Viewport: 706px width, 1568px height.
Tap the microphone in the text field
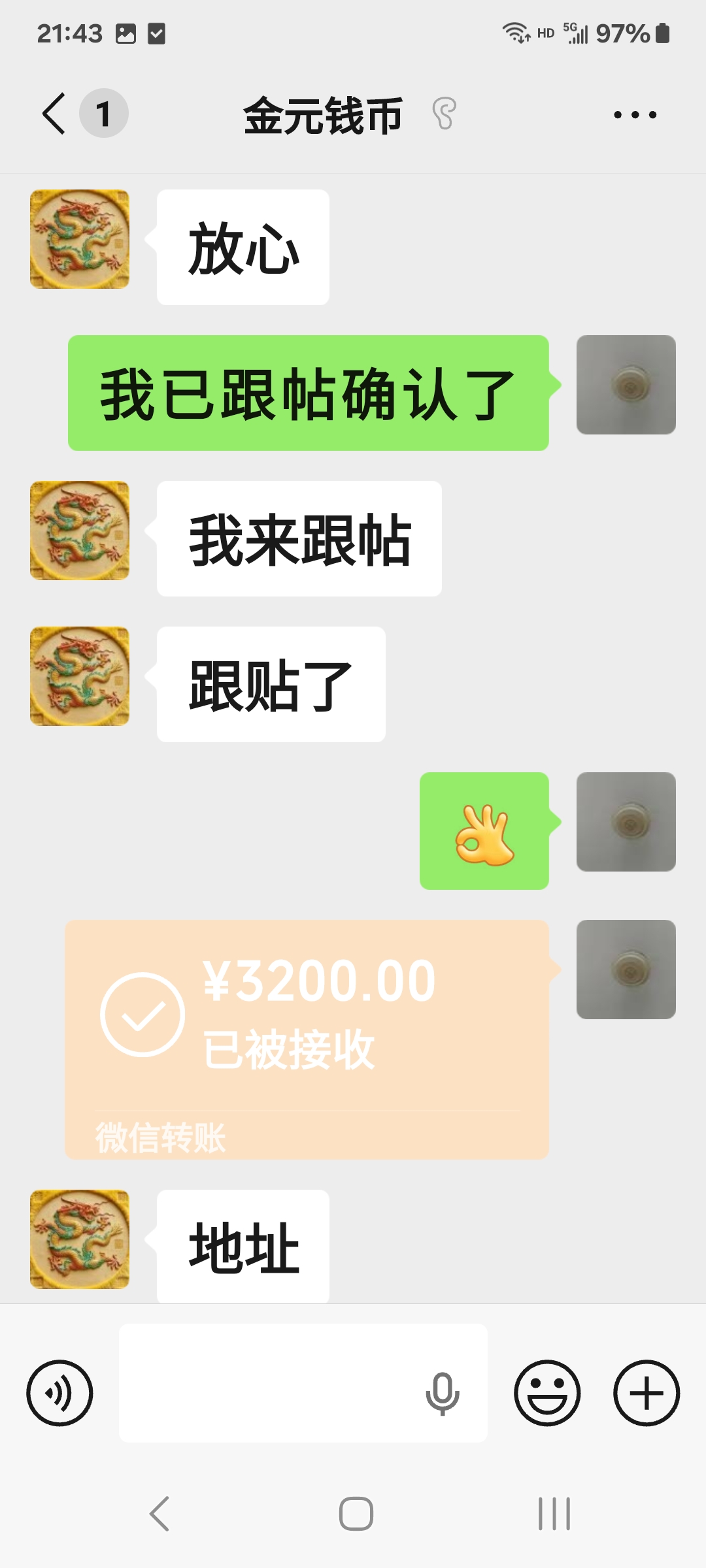443,1392
